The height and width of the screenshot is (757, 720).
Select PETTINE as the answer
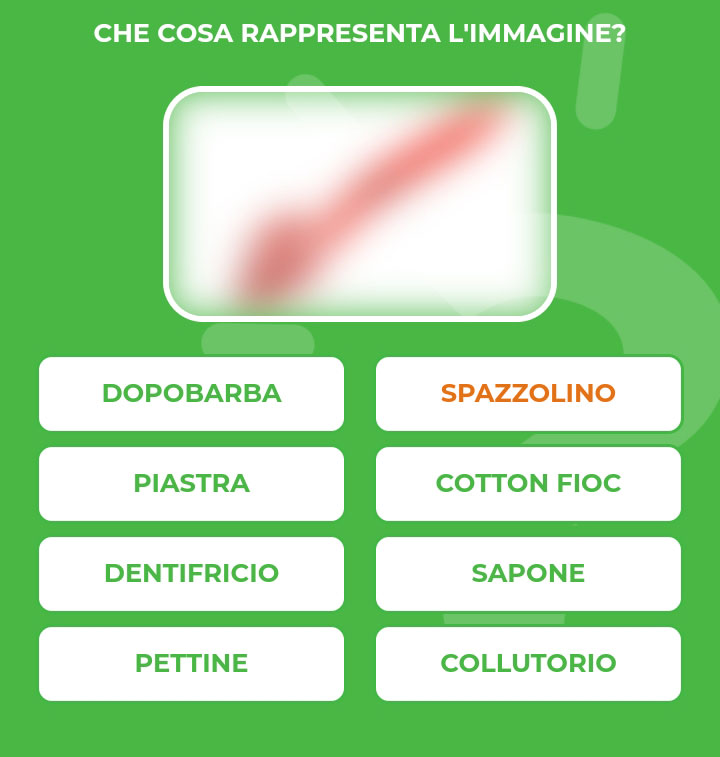pyautogui.click(x=191, y=663)
